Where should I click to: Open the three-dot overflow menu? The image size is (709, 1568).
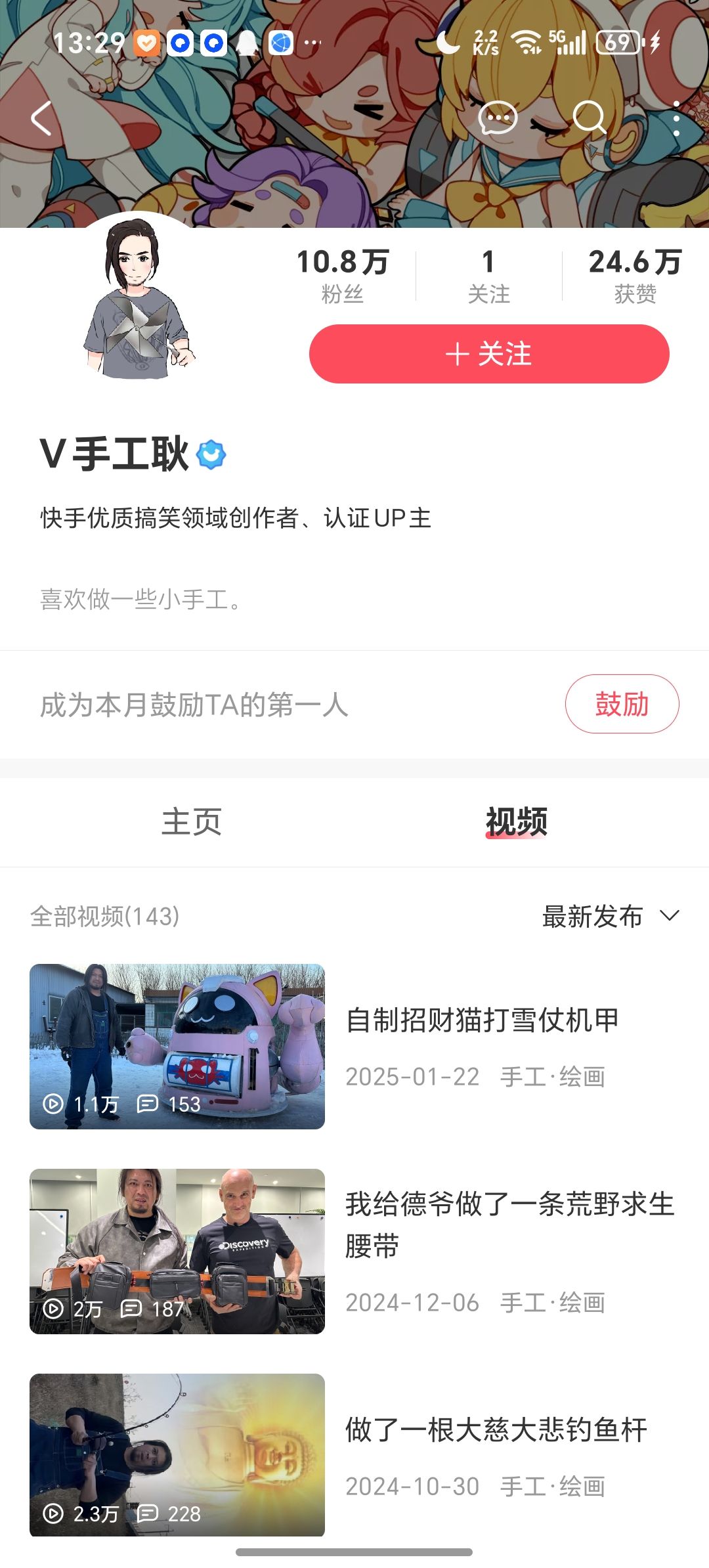(676, 119)
